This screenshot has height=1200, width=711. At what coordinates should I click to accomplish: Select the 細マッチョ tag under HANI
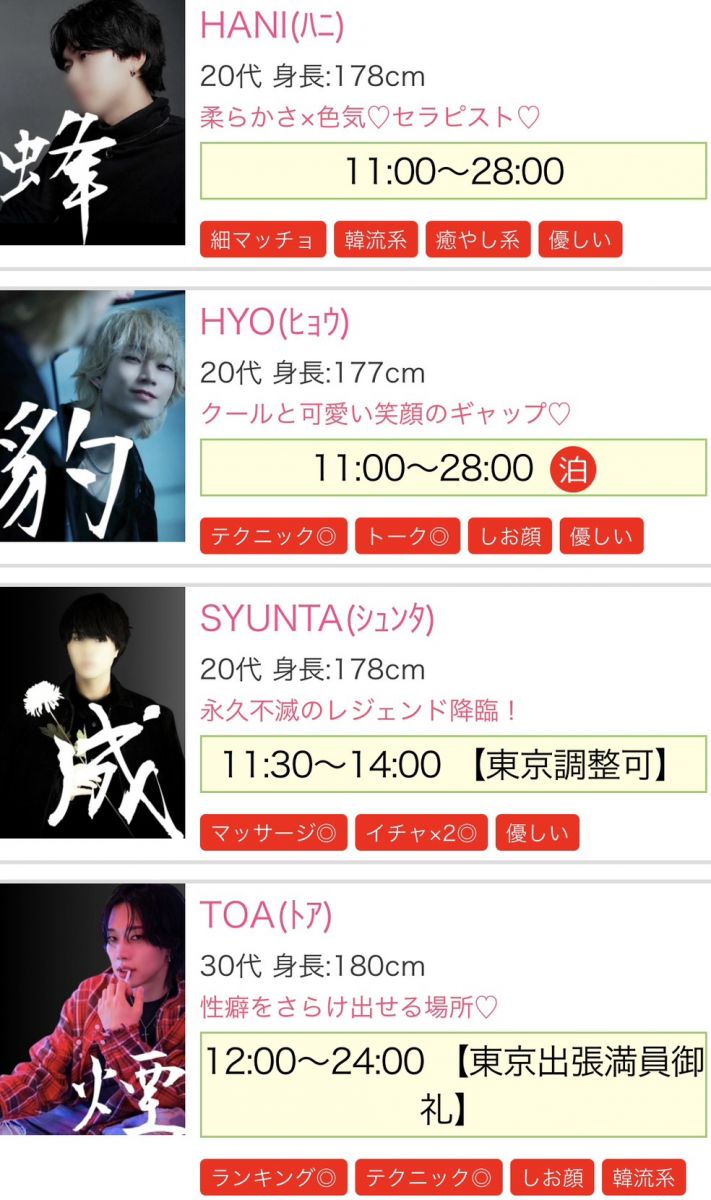[263, 240]
